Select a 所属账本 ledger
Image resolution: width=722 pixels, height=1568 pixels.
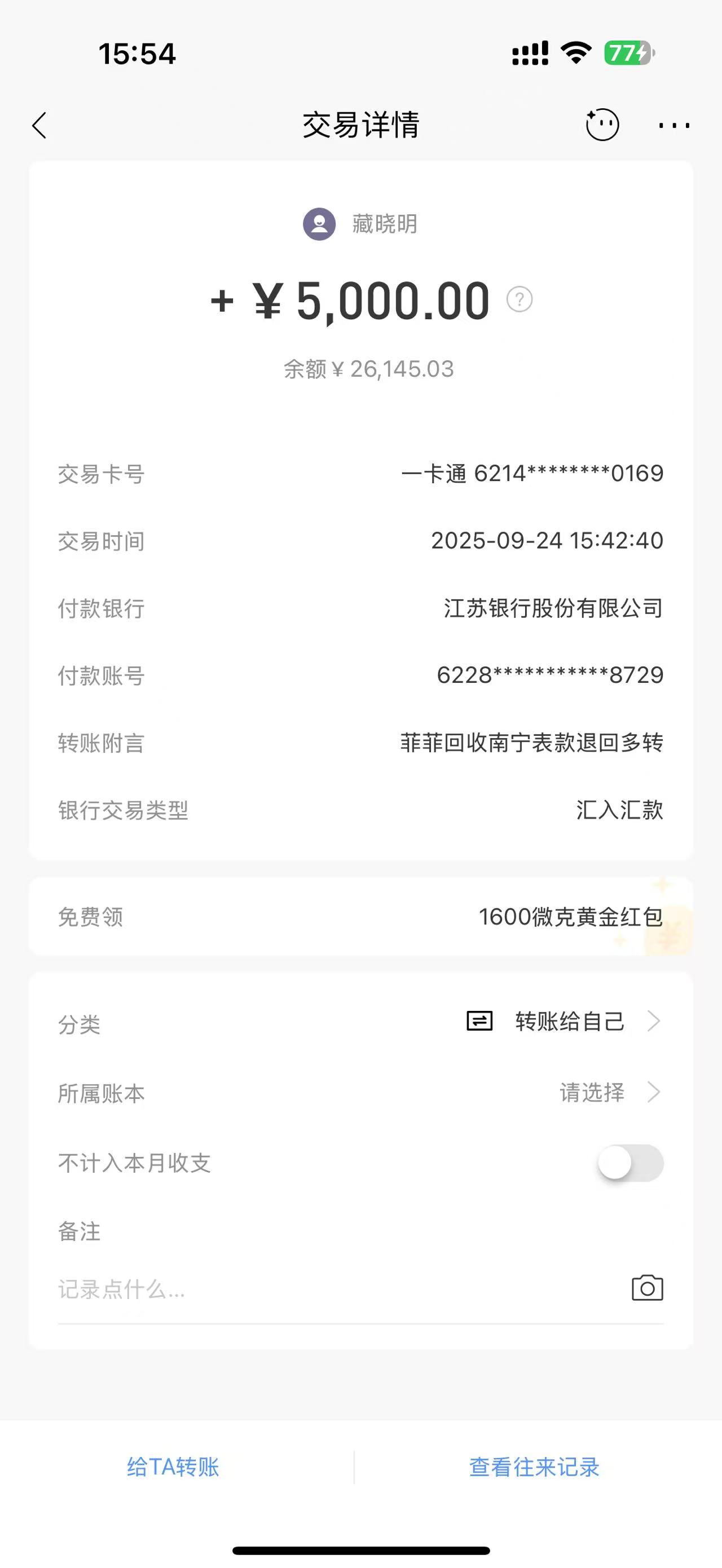(x=607, y=1093)
